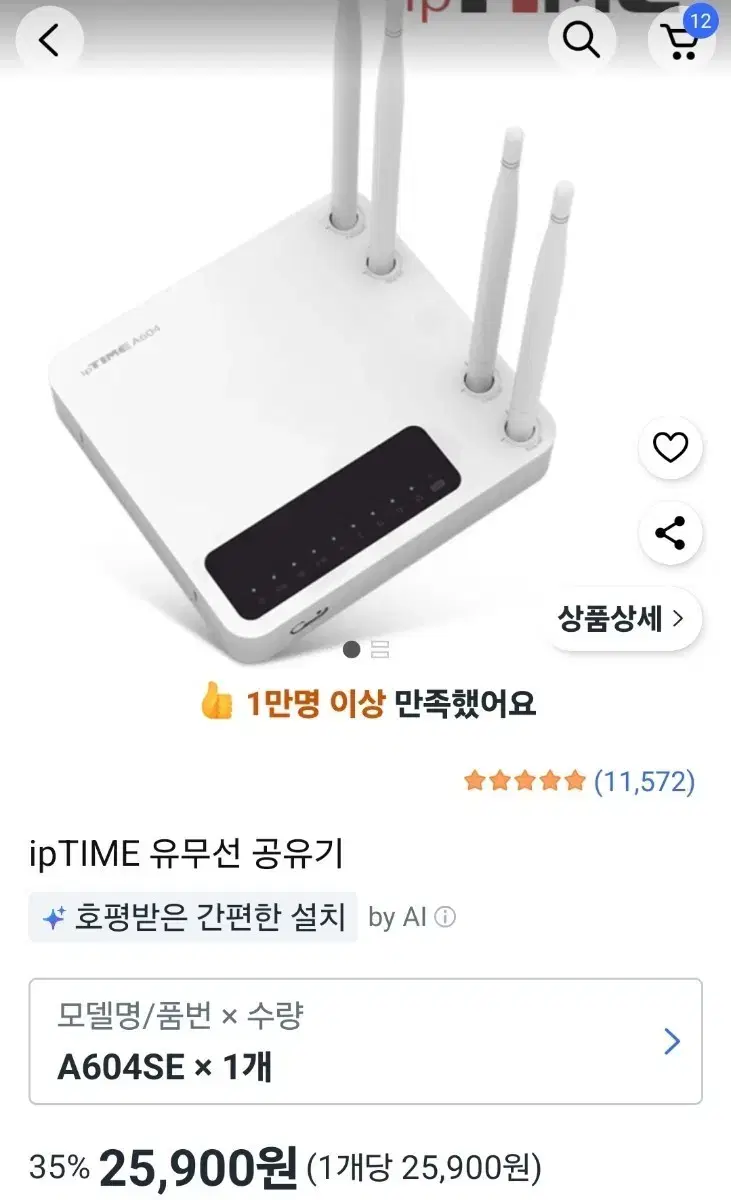This screenshot has height=1200, width=731.
Task: Tap the '호평받은 간편한 설치' badge
Action: pyautogui.click(x=196, y=917)
